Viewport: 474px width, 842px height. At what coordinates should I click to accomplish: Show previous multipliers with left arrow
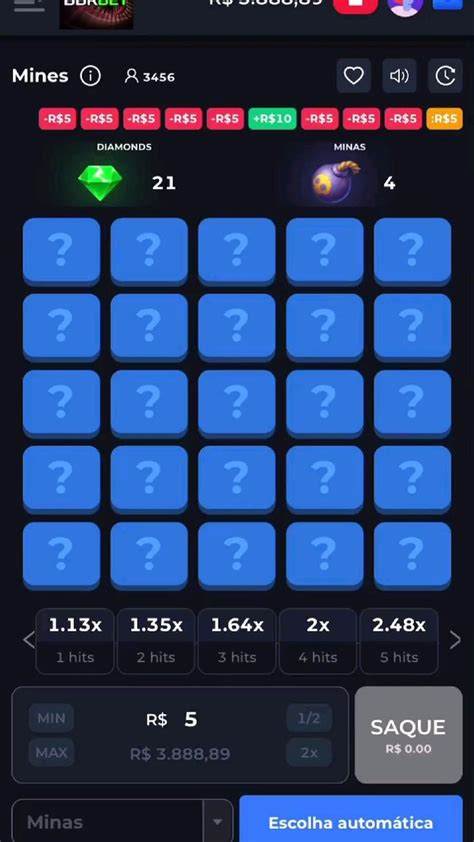coord(28,640)
